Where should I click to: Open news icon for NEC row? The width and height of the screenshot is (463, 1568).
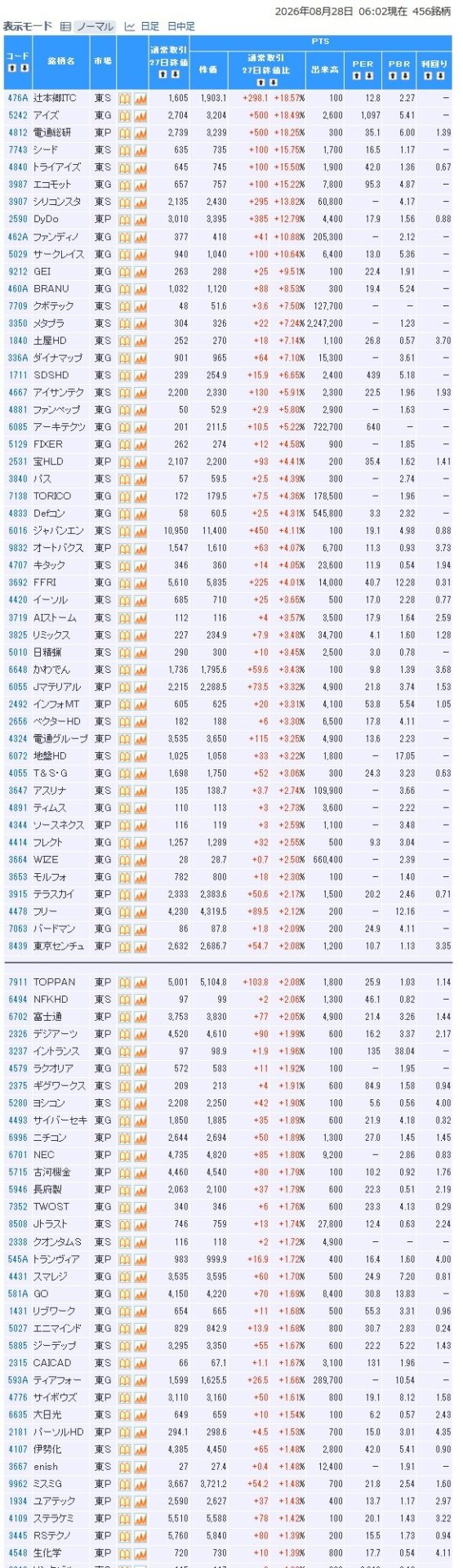click(x=125, y=1155)
